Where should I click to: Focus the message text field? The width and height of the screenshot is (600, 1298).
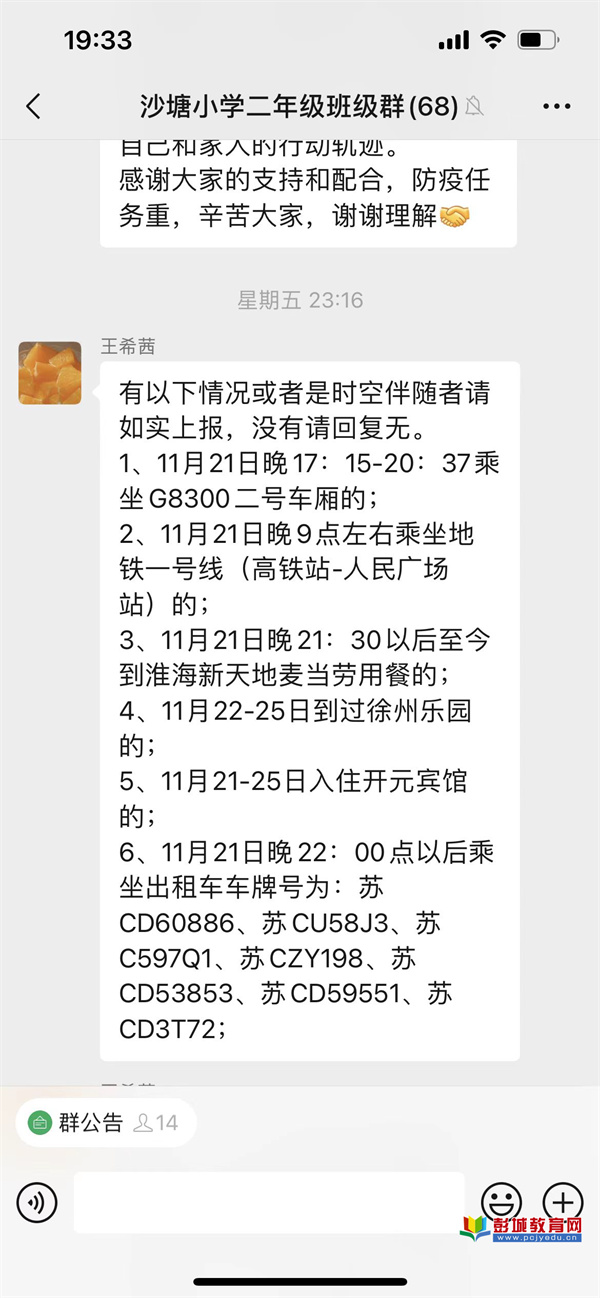[x=268, y=1202]
